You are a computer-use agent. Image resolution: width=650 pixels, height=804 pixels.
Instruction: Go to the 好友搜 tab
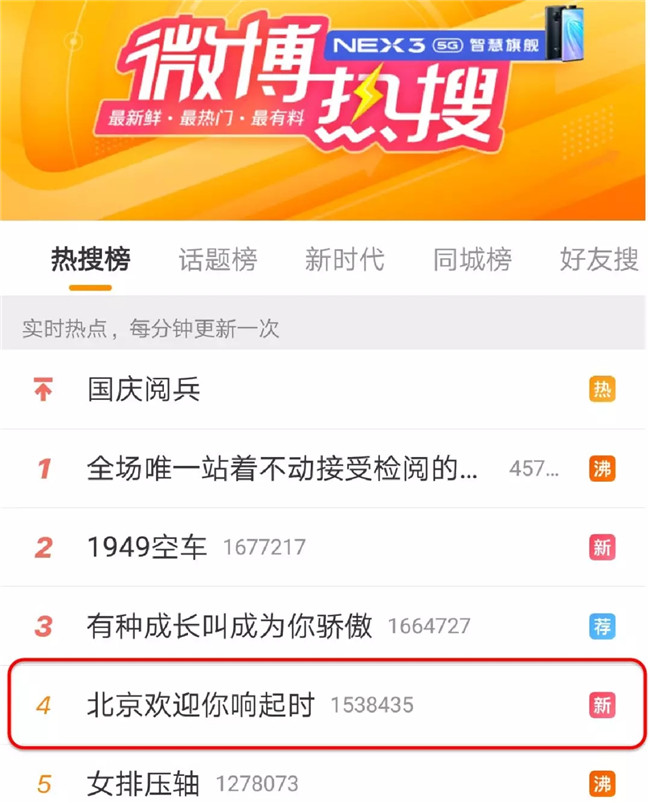598,260
